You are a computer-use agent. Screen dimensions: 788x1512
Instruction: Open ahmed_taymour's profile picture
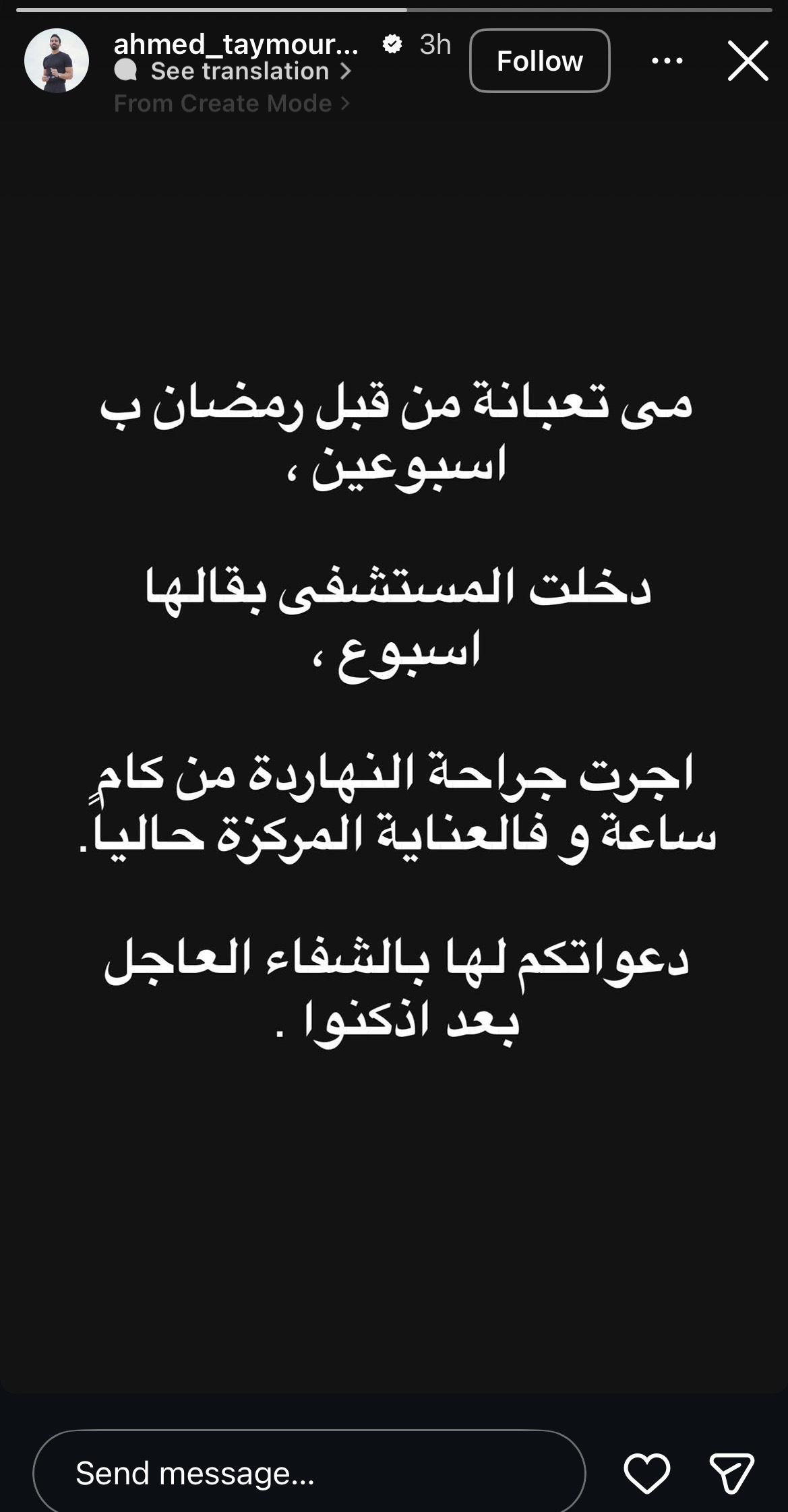pyautogui.click(x=57, y=61)
